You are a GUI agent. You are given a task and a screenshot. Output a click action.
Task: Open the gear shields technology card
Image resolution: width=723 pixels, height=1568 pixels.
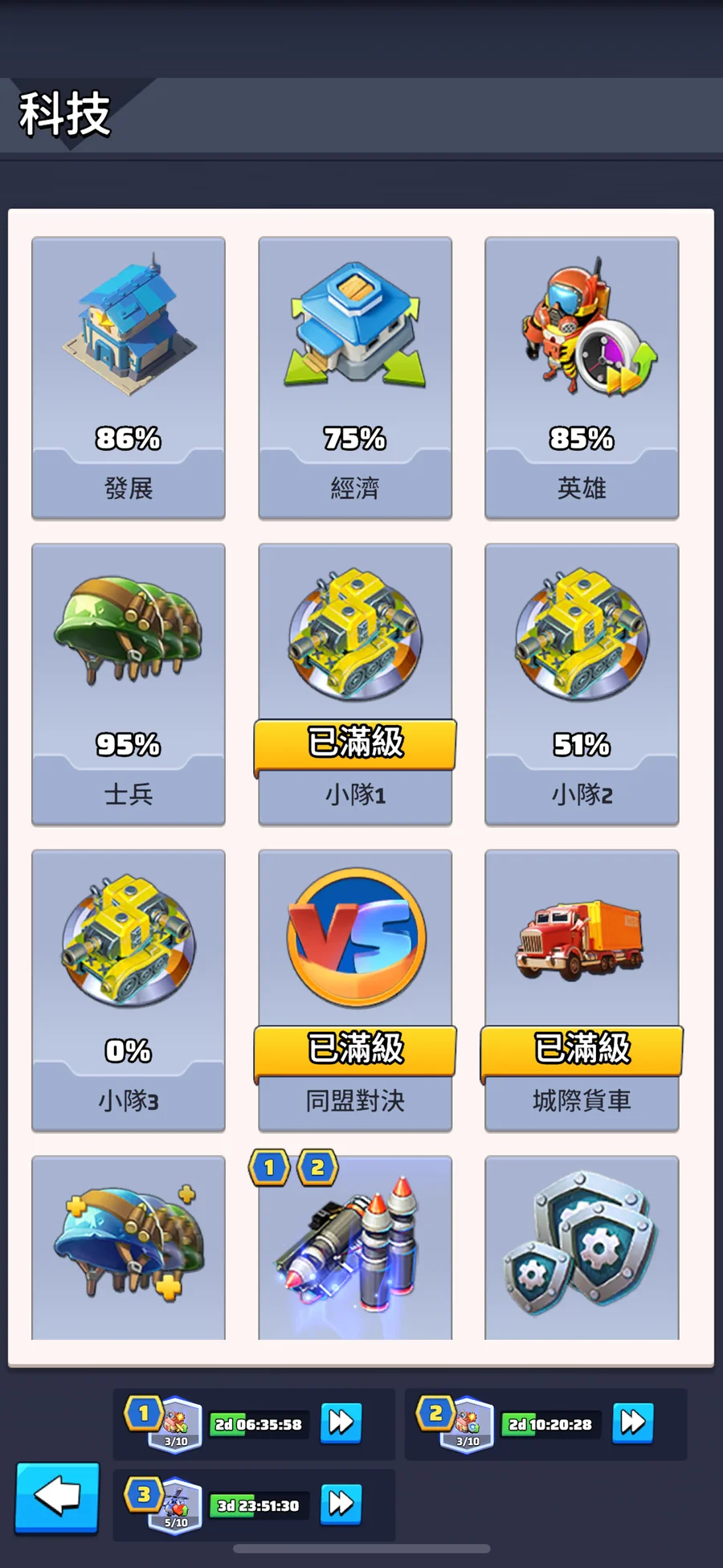point(582,1247)
